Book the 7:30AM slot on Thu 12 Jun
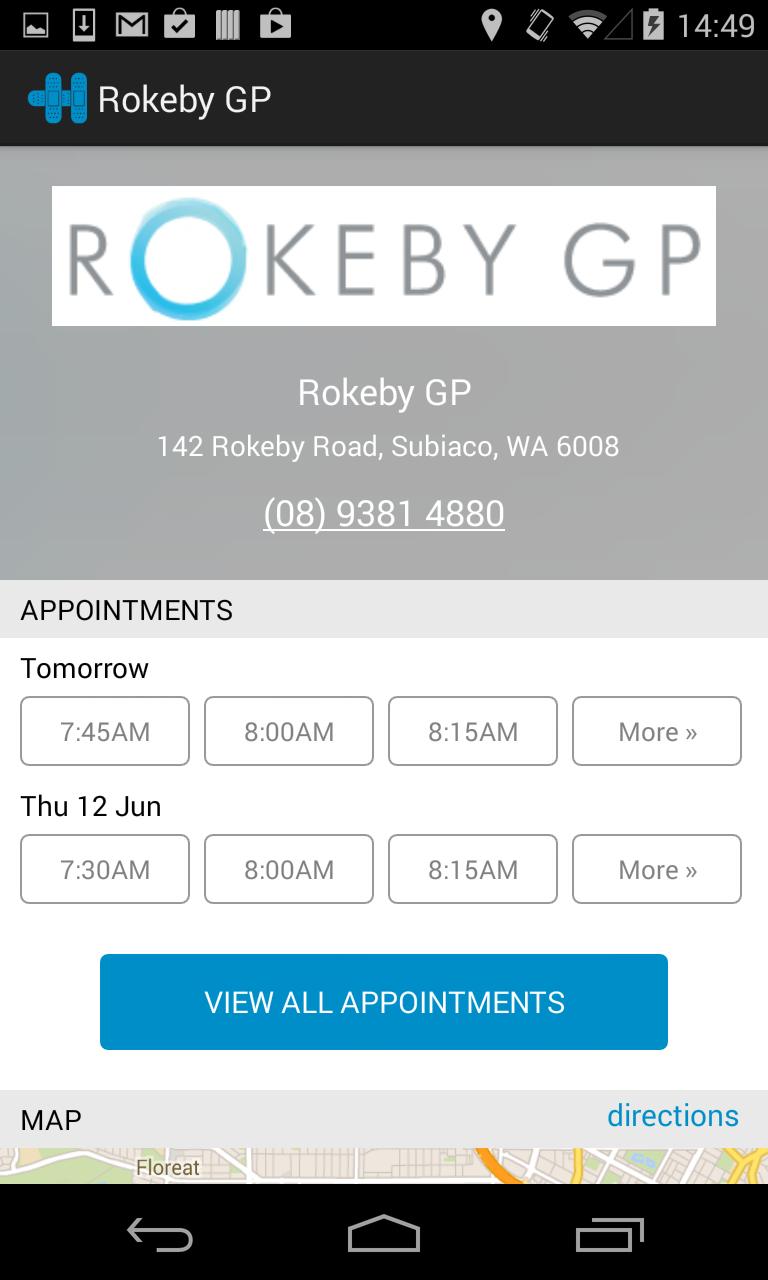This screenshot has width=768, height=1280. [105, 869]
